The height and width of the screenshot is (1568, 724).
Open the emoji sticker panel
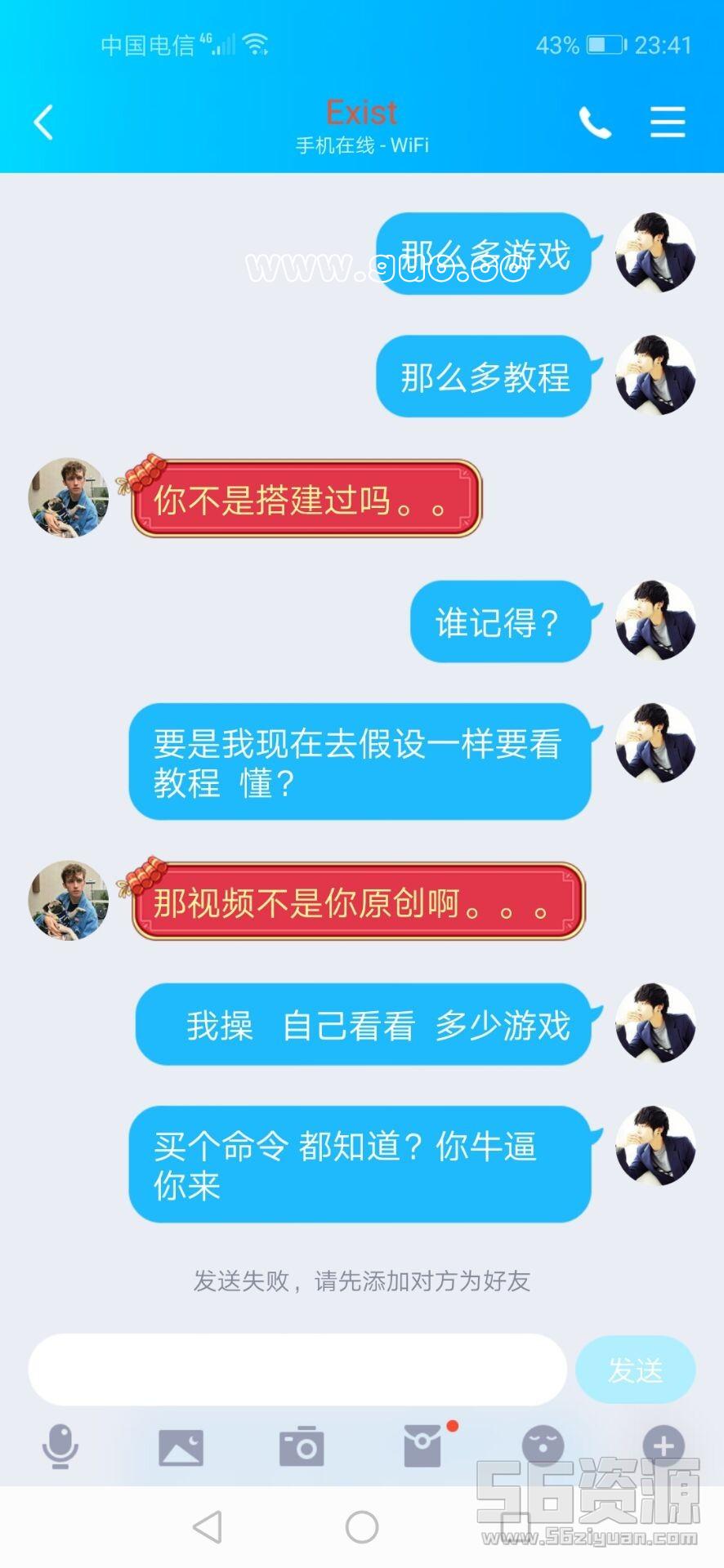[x=543, y=1445]
